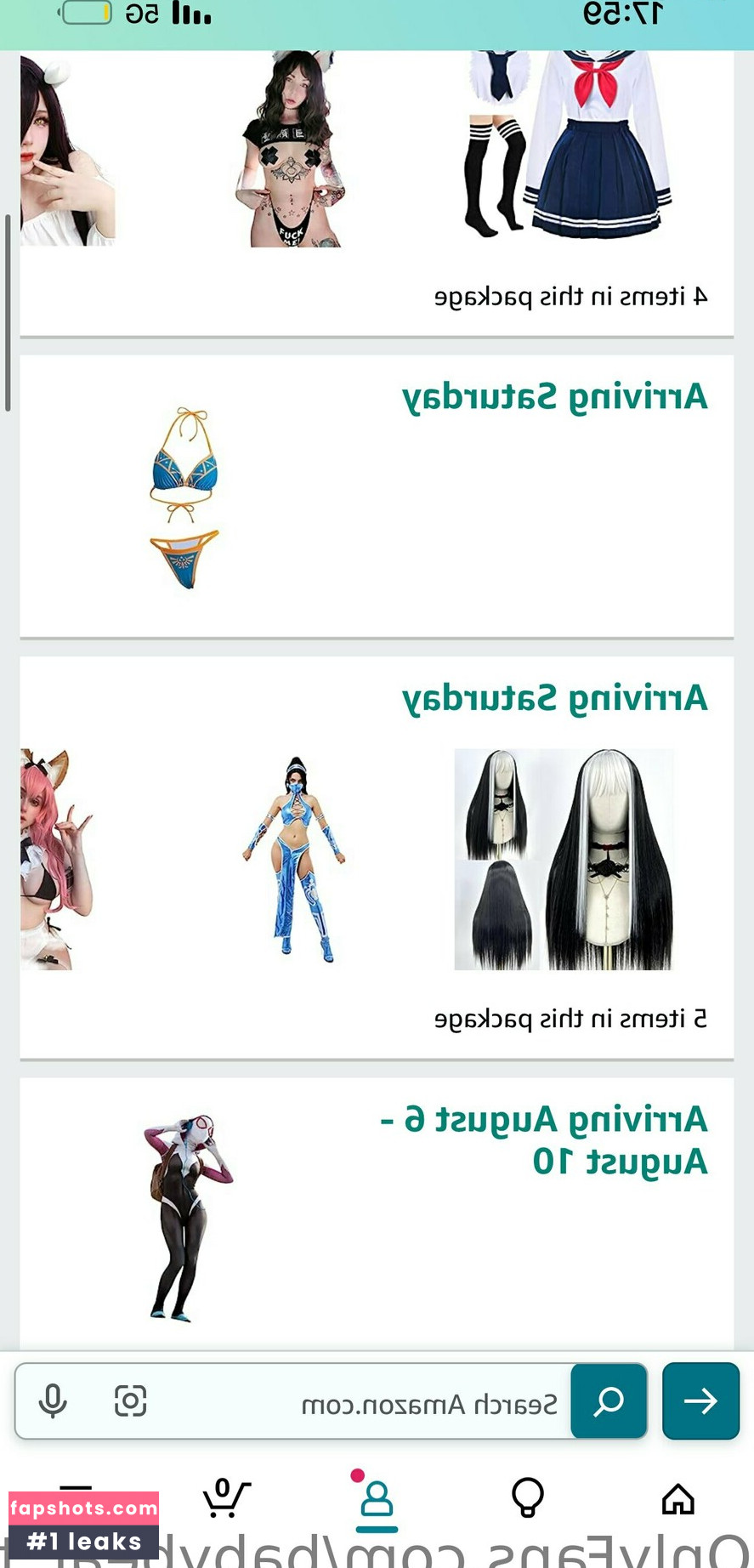
Task: Tap the magnifier search button
Action: click(x=609, y=1402)
